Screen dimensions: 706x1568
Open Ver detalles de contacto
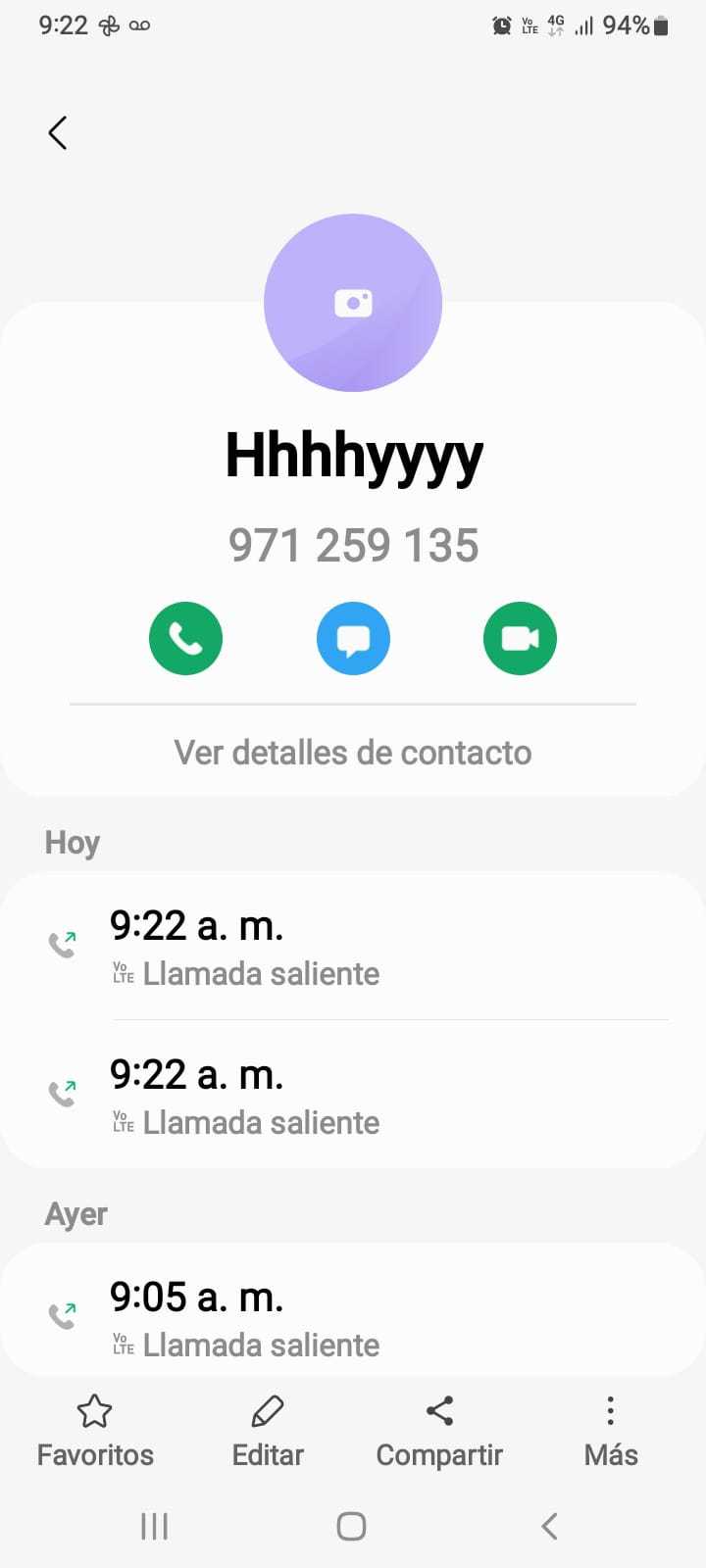pyautogui.click(x=353, y=753)
